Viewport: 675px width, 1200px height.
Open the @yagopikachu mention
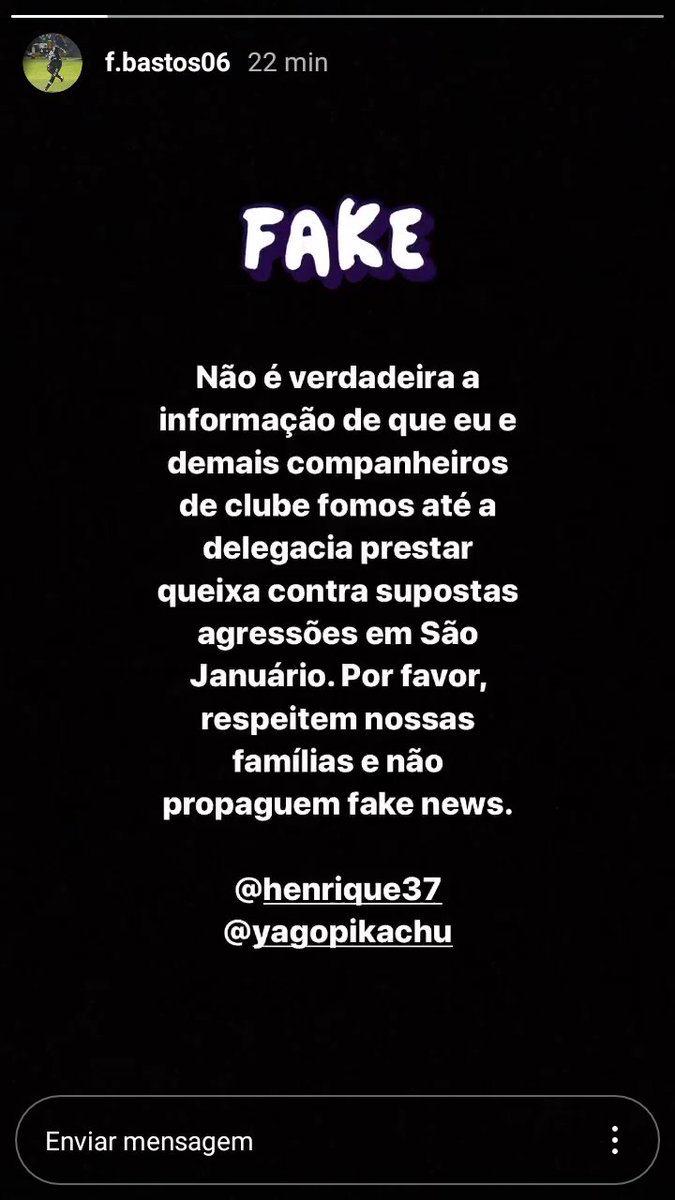[338, 931]
